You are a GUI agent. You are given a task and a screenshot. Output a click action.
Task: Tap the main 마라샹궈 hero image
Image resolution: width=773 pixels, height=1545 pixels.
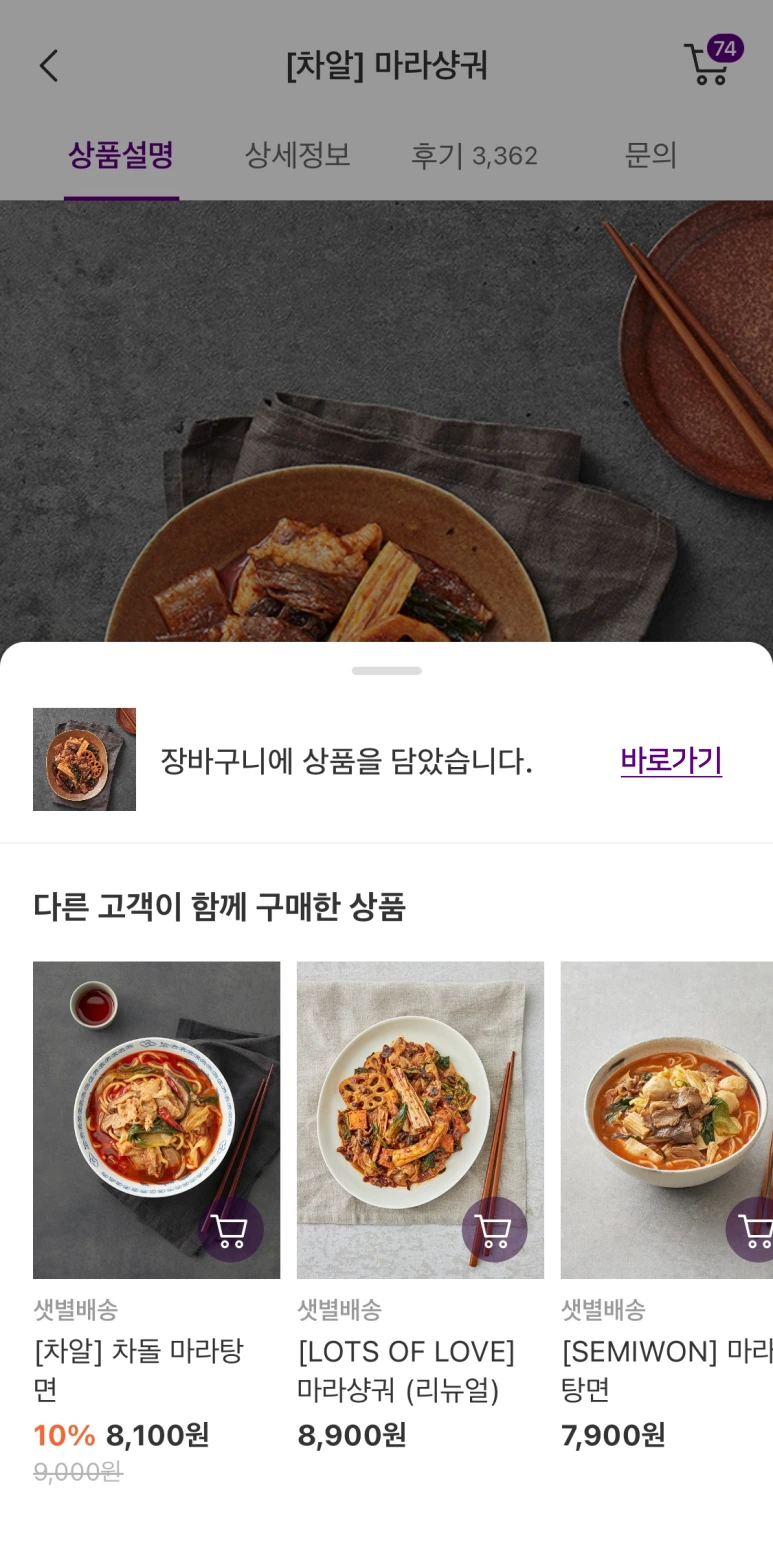pyautogui.click(x=386, y=420)
